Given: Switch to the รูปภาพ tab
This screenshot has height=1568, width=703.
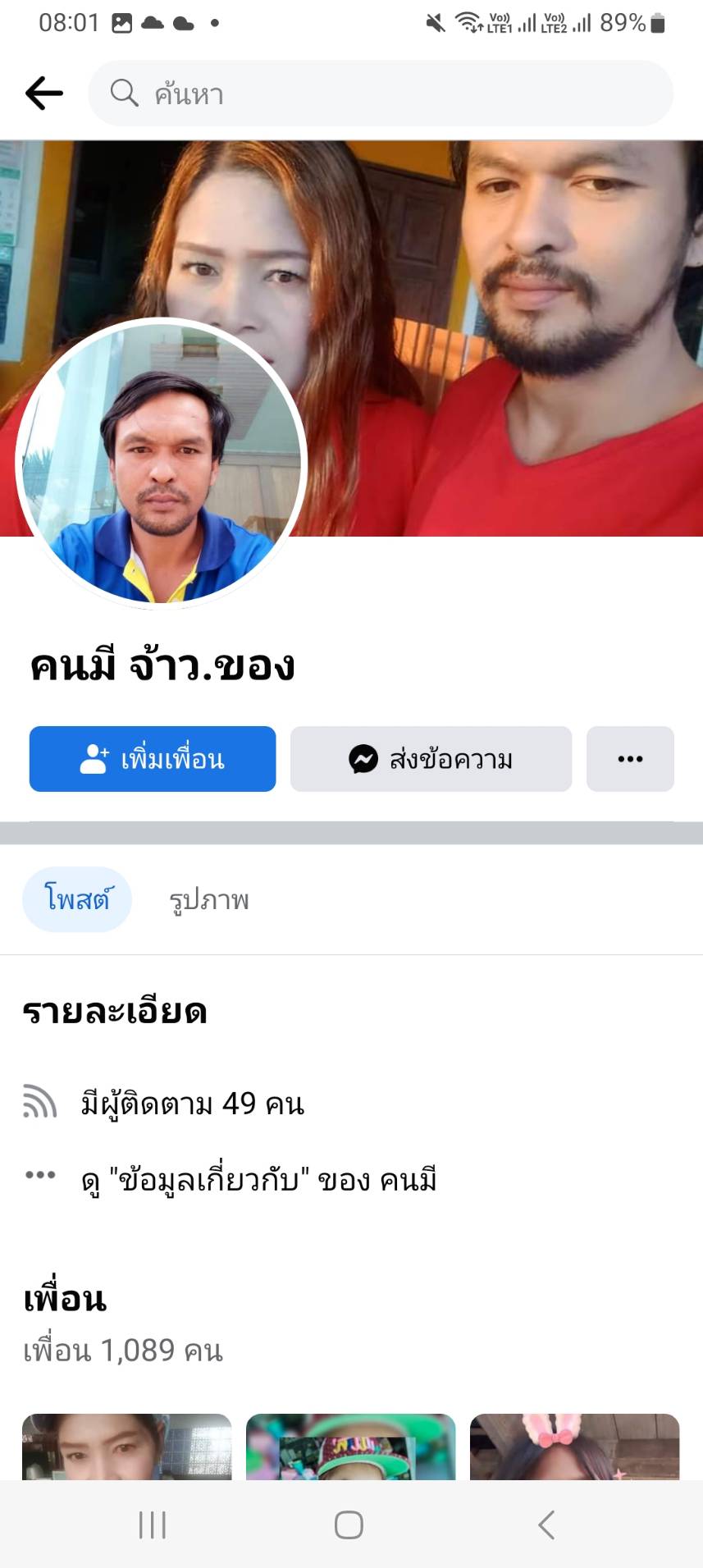Looking at the screenshot, I should point(209,900).
